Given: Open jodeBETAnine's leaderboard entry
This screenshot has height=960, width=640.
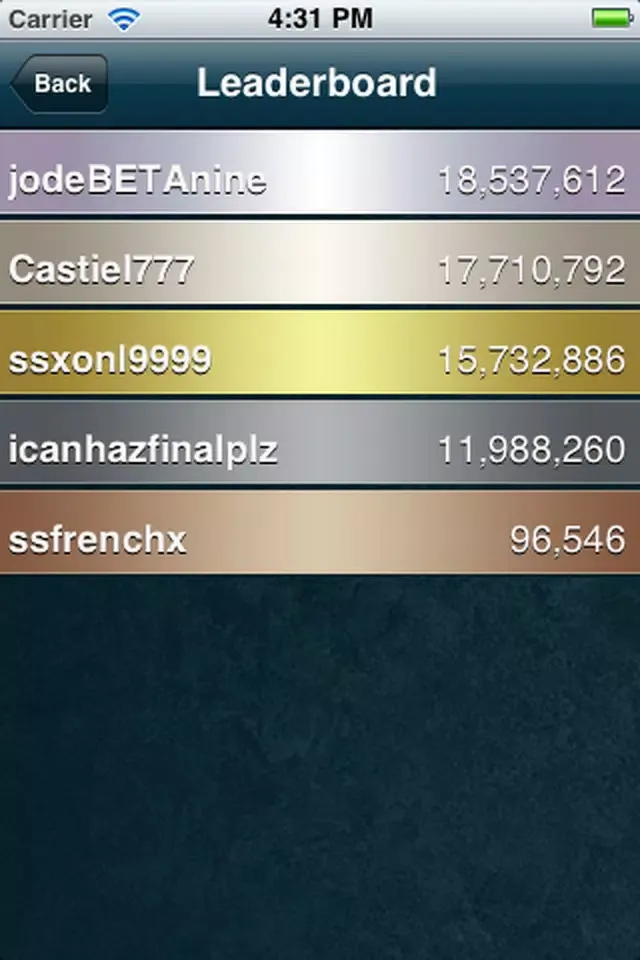Looking at the screenshot, I should 320,180.
